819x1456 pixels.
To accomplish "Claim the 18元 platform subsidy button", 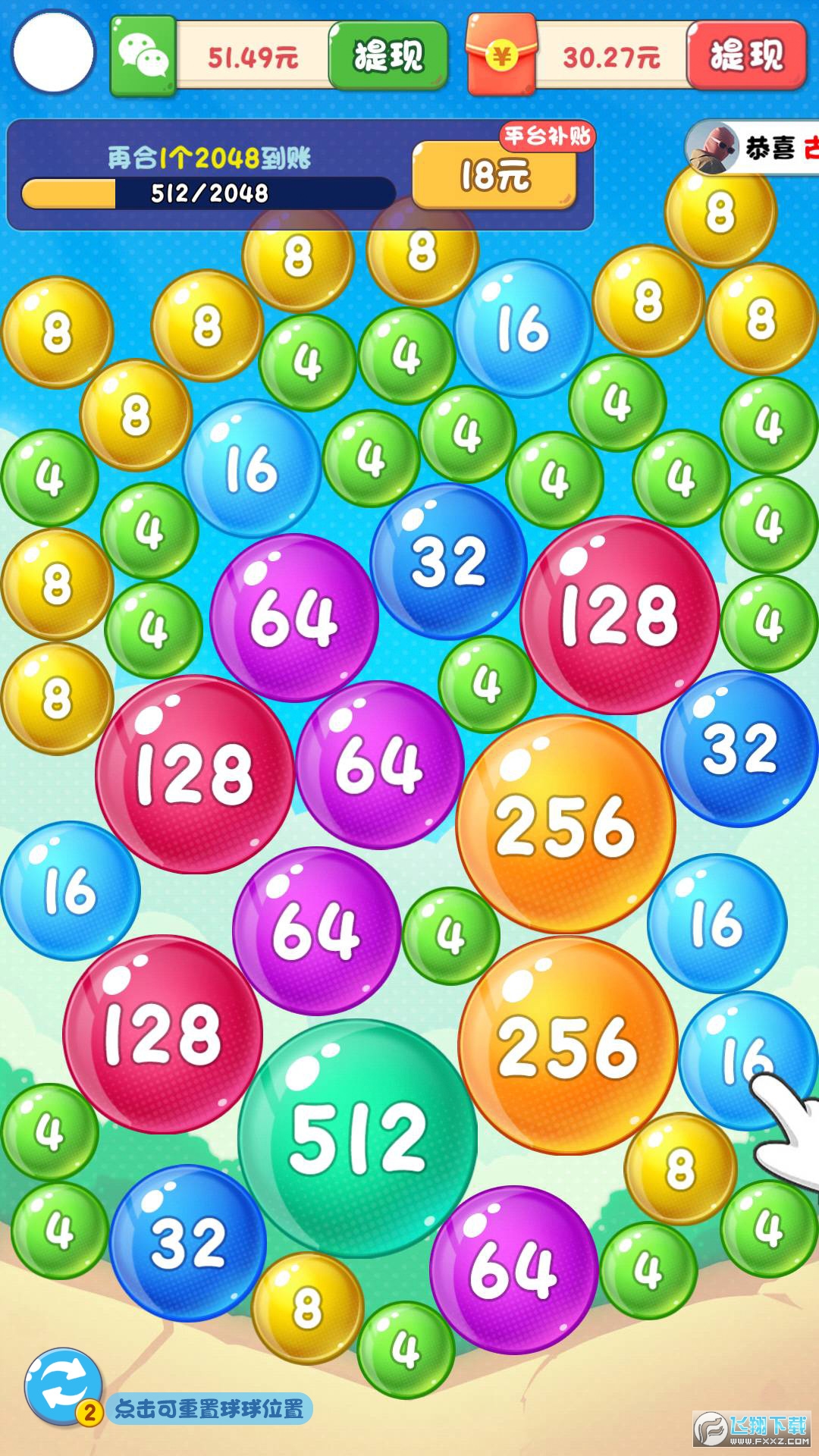I will (494, 176).
